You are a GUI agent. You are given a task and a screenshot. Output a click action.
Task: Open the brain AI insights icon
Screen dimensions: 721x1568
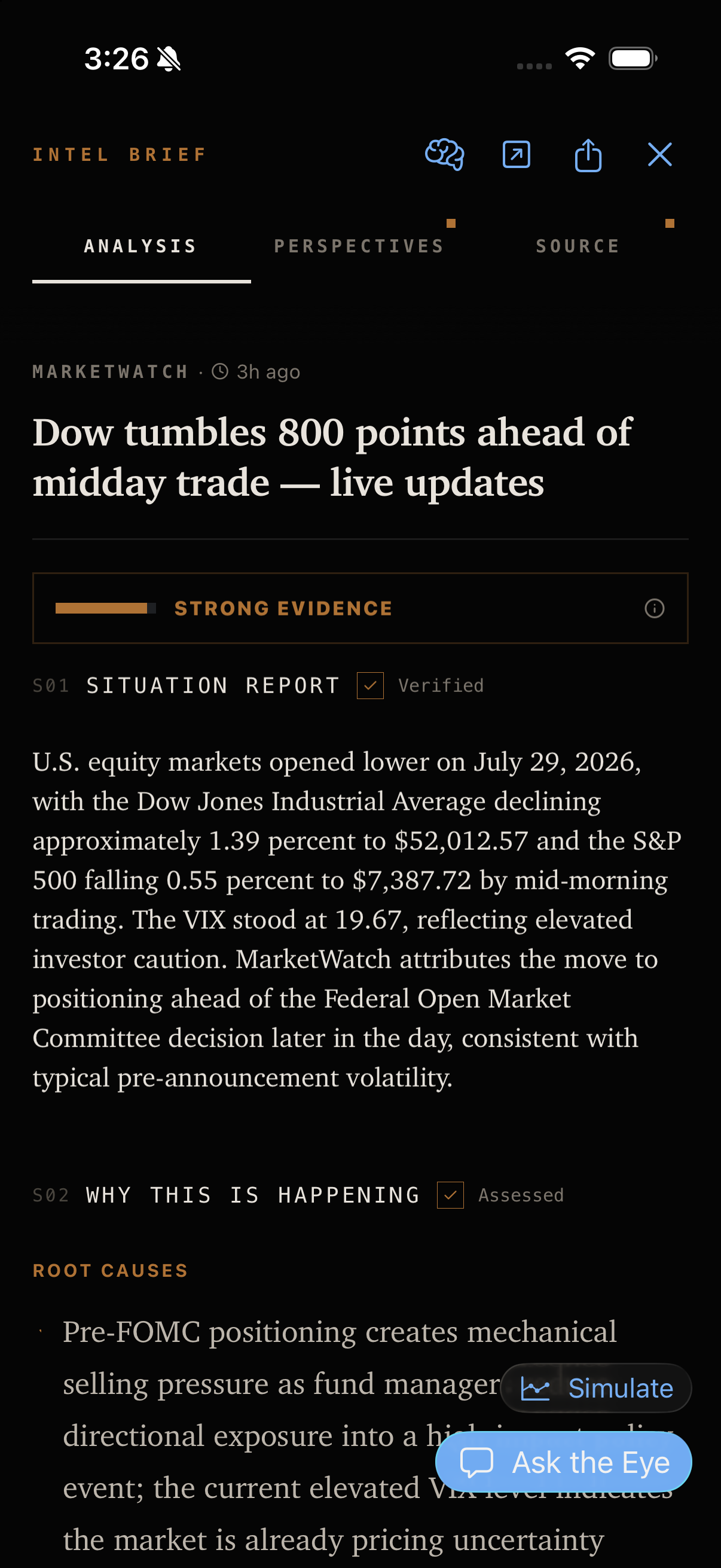point(444,155)
